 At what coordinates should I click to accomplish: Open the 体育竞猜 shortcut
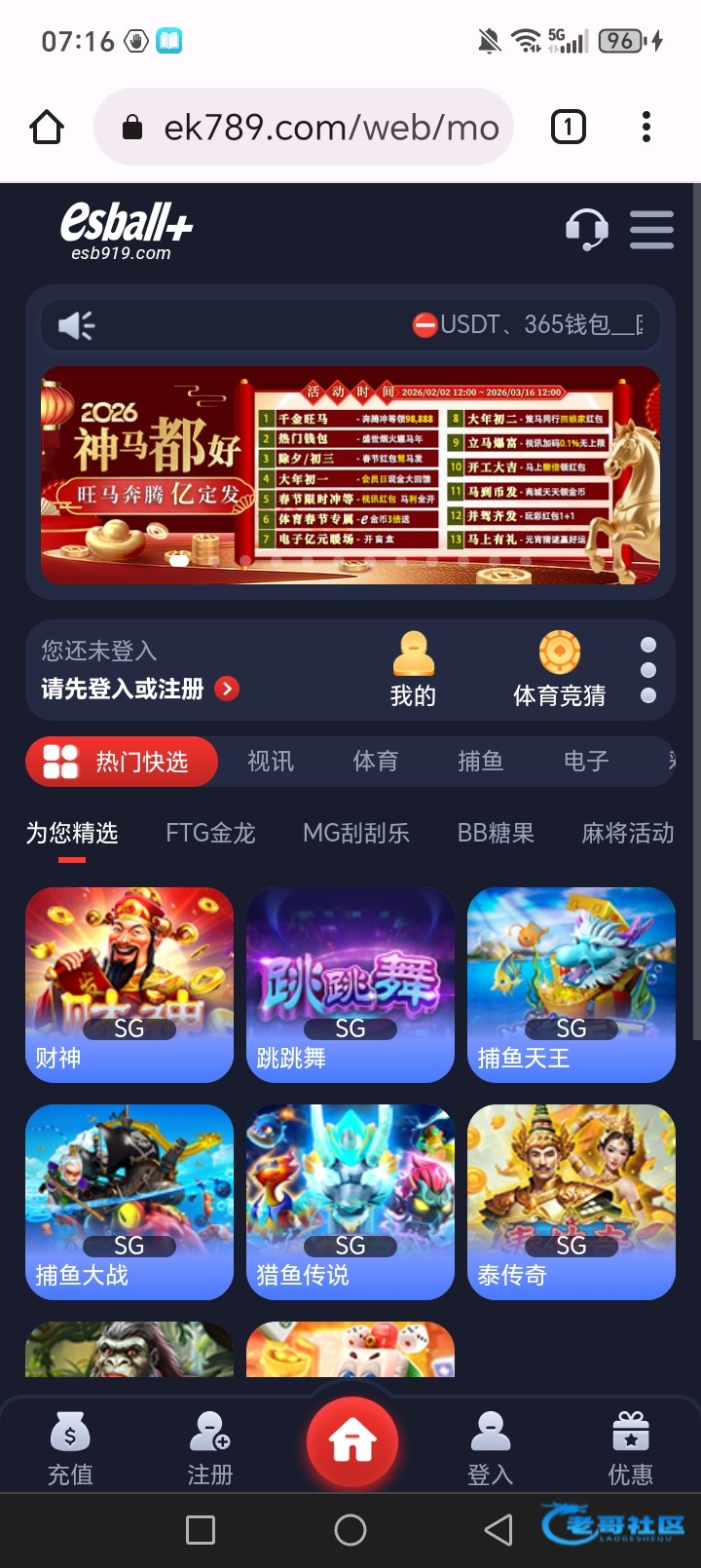pyautogui.click(x=559, y=668)
